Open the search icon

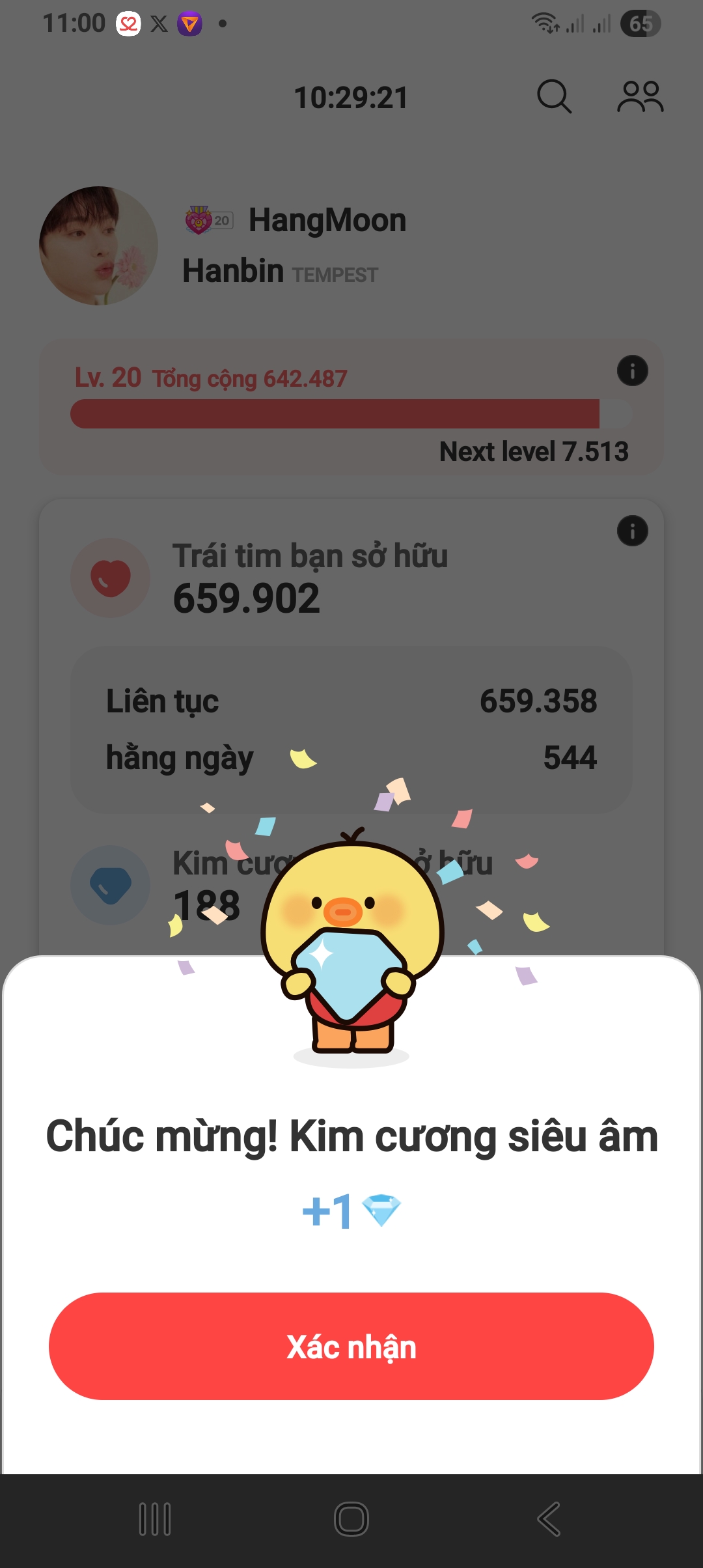tap(554, 97)
